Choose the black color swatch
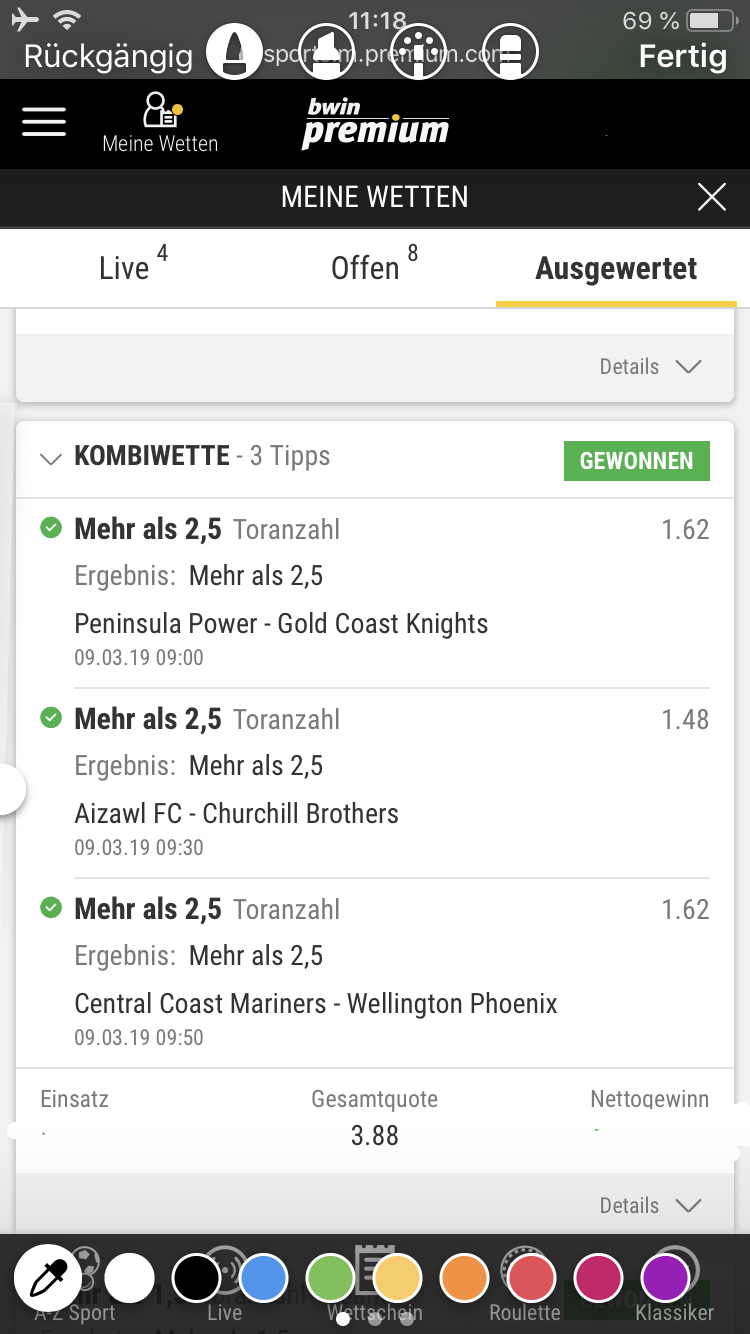 [197, 1278]
